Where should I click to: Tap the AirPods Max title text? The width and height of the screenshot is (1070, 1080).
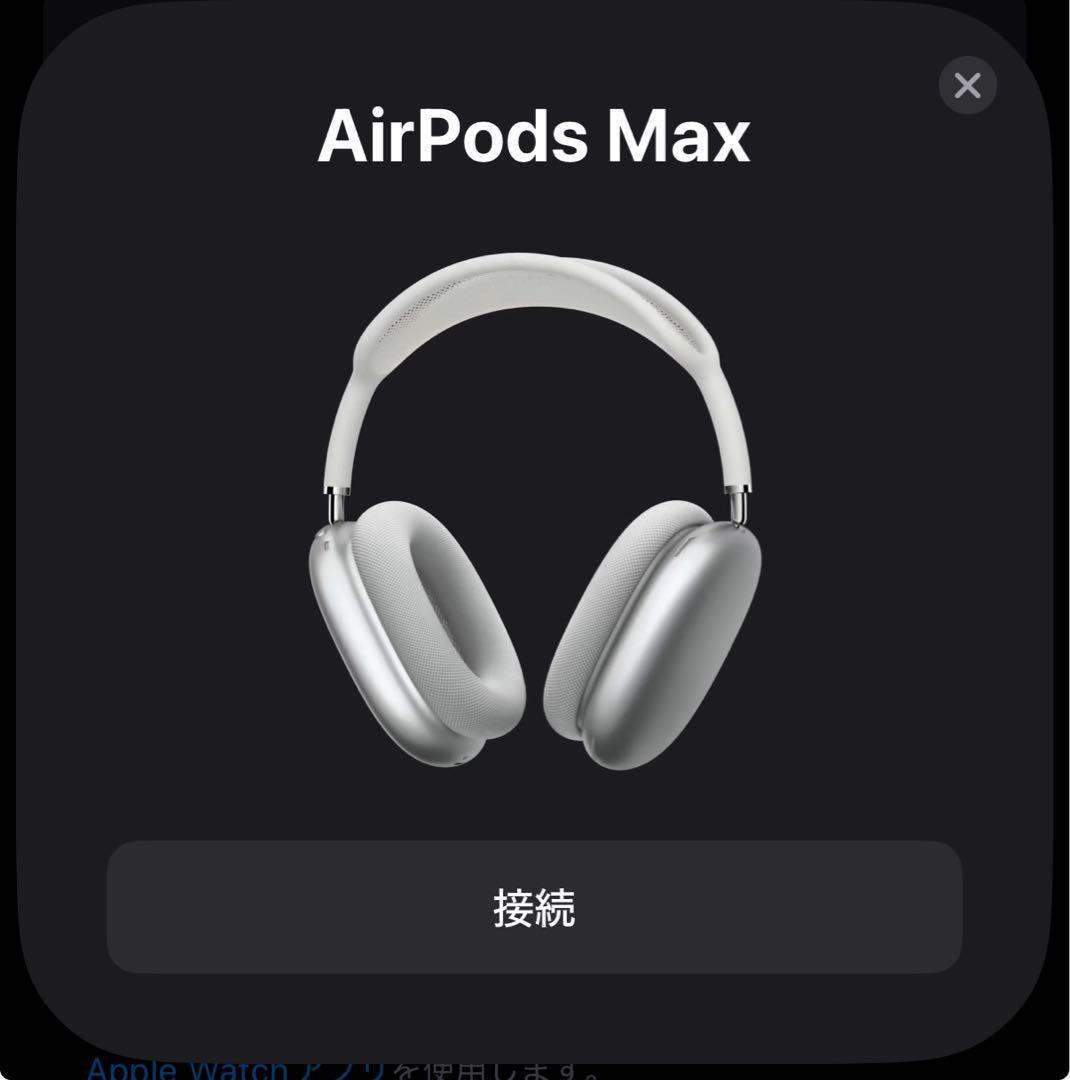pos(534,139)
